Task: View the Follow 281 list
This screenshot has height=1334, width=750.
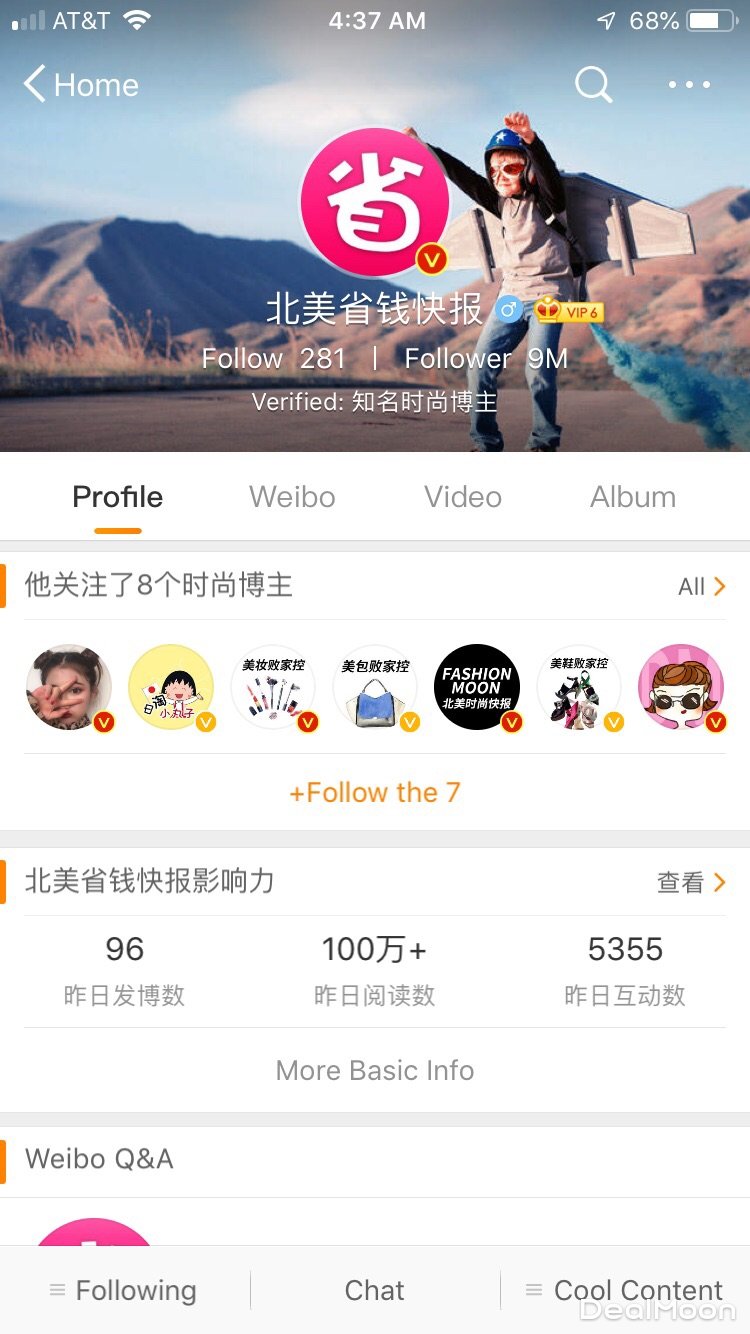Action: click(x=273, y=358)
